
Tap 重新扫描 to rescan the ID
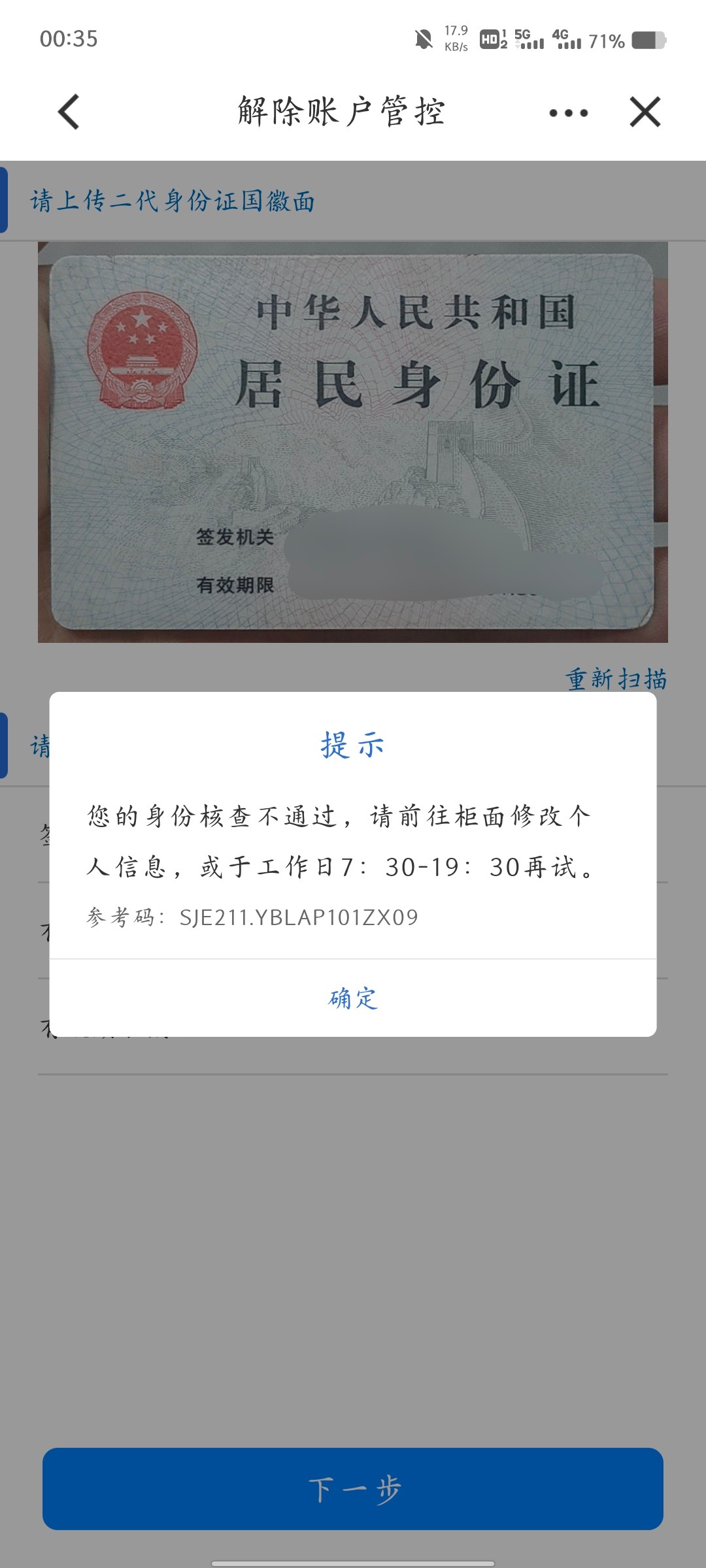click(616, 679)
